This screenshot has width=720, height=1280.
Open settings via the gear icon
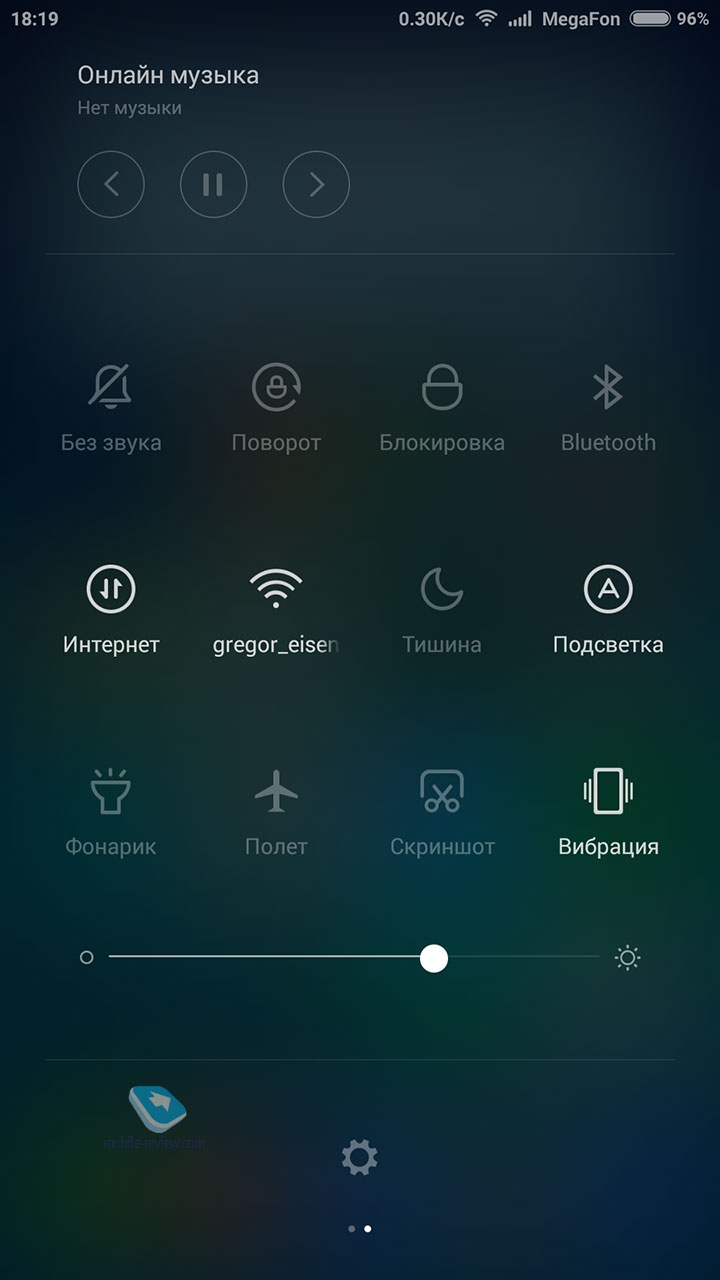point(359,1158)
